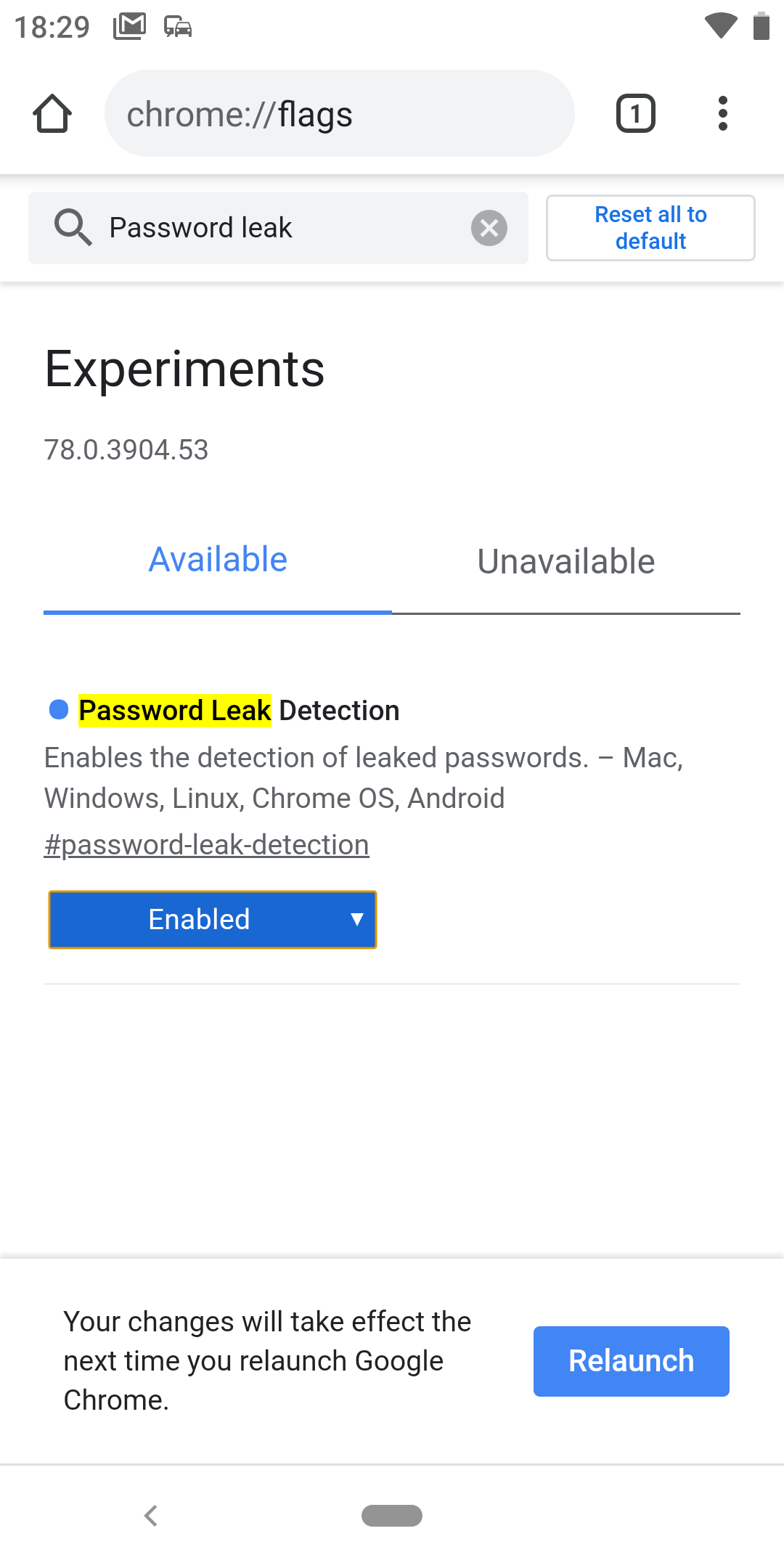Open Chrome's three-dot overflow menu
784x1568 pixels.
tap(722, 114)
